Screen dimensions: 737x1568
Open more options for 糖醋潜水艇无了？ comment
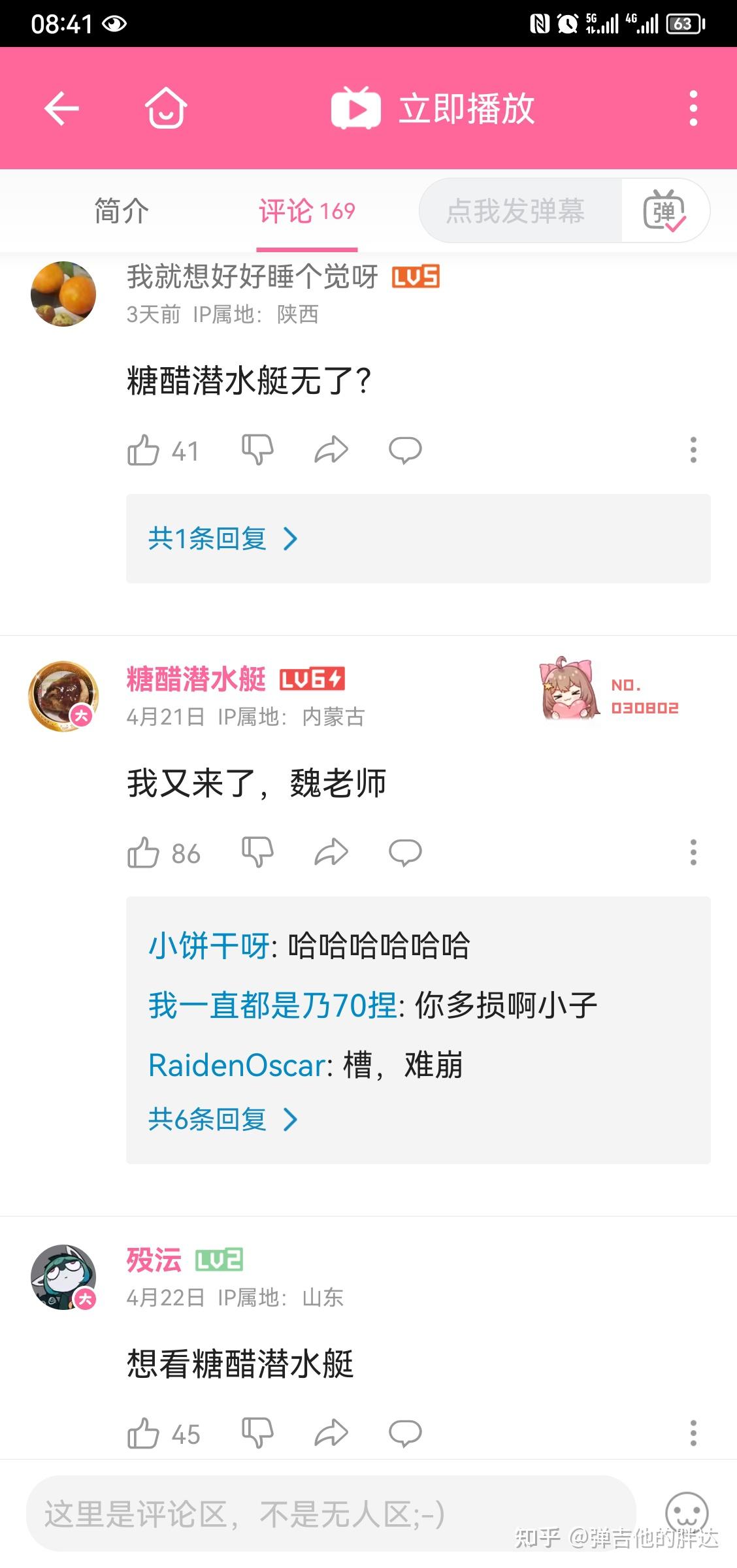click(x=693, y=450)
